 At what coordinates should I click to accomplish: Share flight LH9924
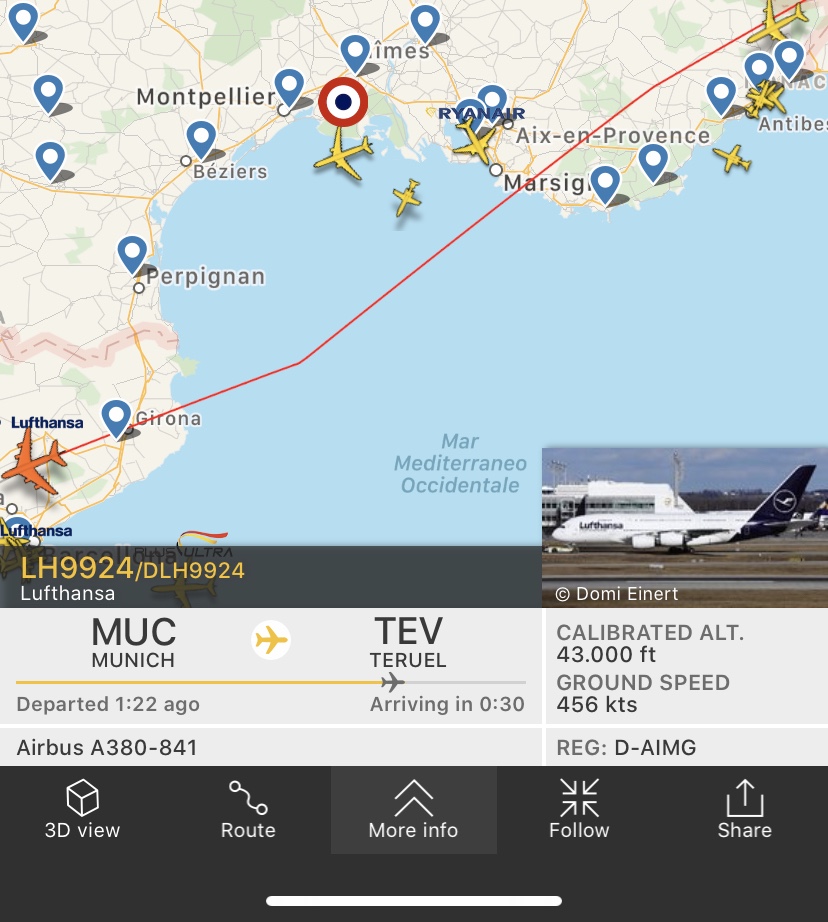(x=744, y=809)
